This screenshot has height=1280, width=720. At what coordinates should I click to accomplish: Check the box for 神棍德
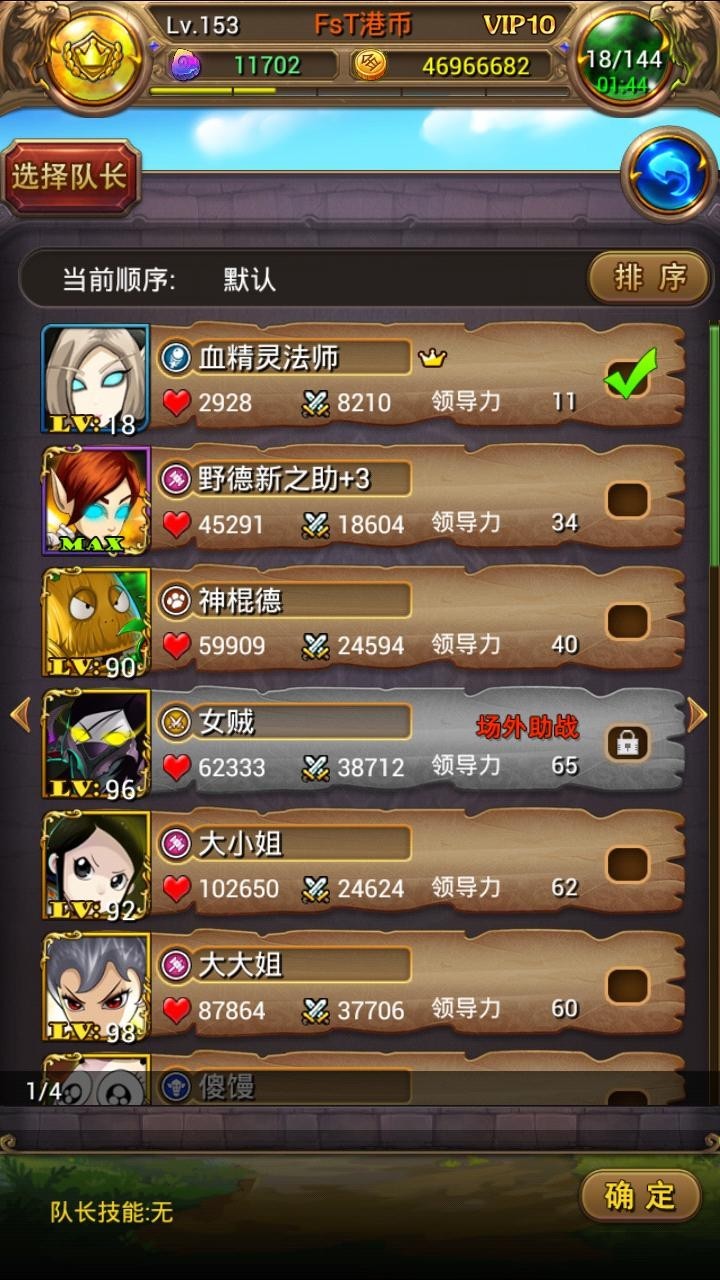(628, 622)
